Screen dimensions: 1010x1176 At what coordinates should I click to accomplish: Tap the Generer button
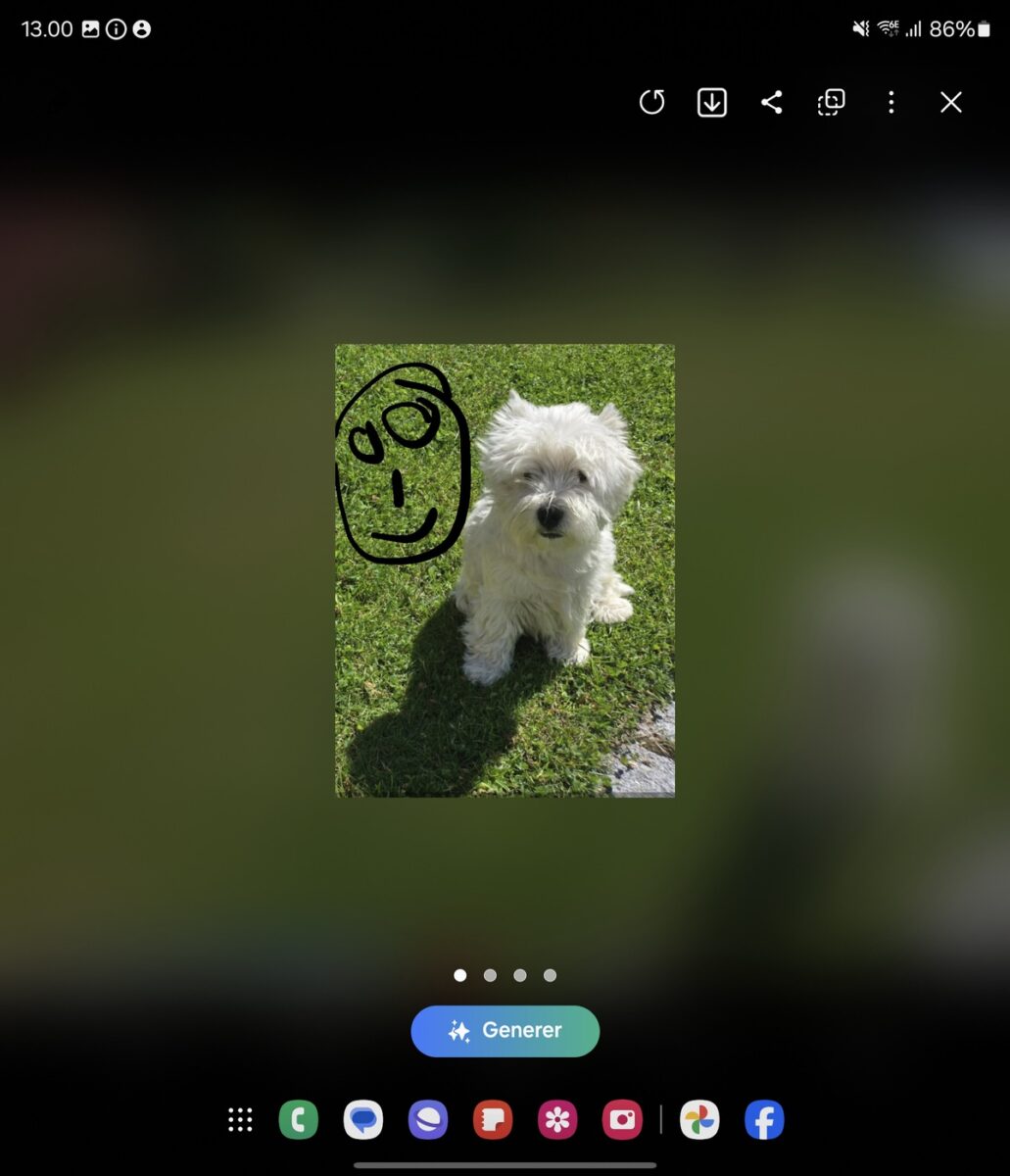[505, 1031]
